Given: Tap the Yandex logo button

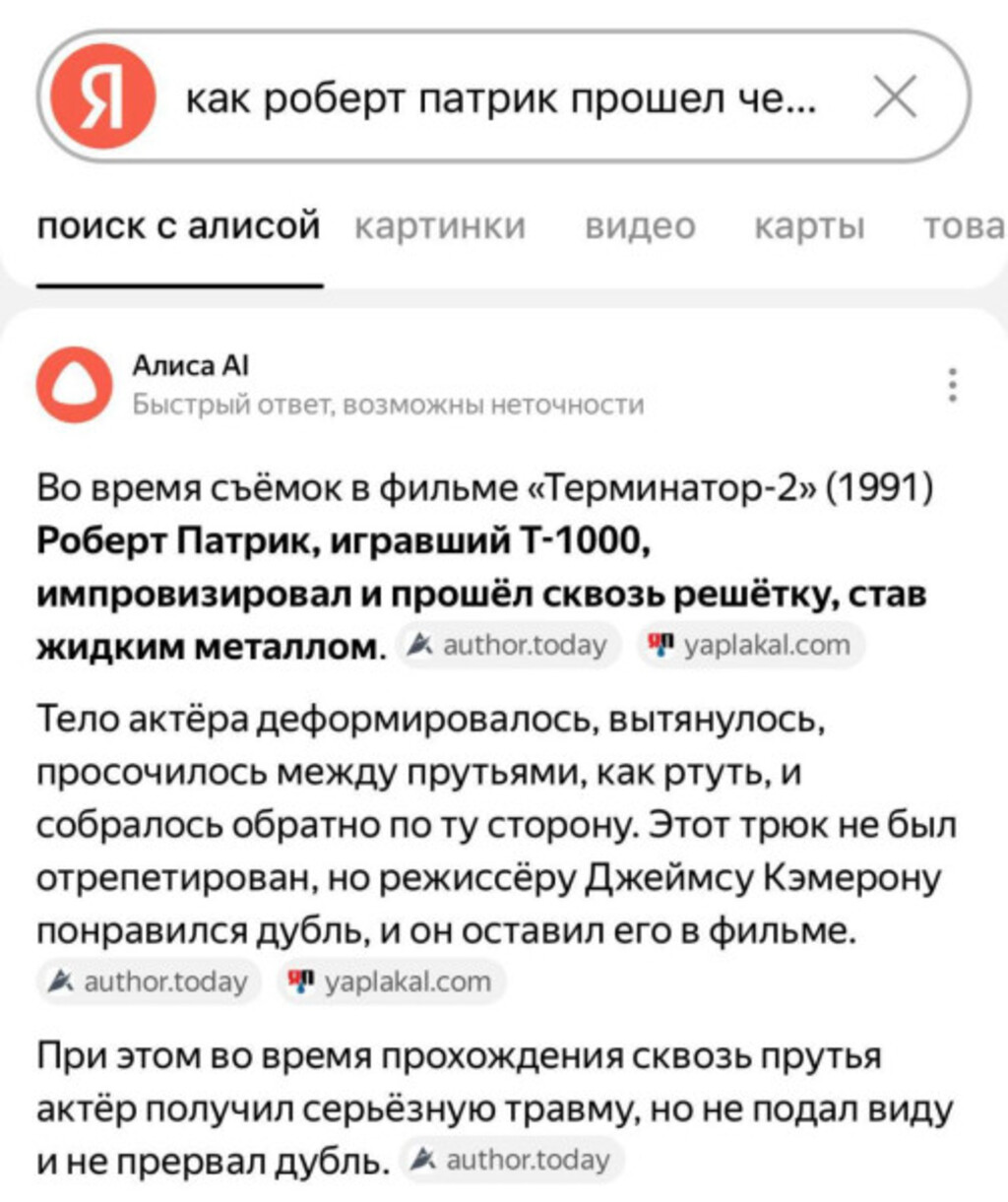Looking at the screenshot, I should tap(102, 96).
